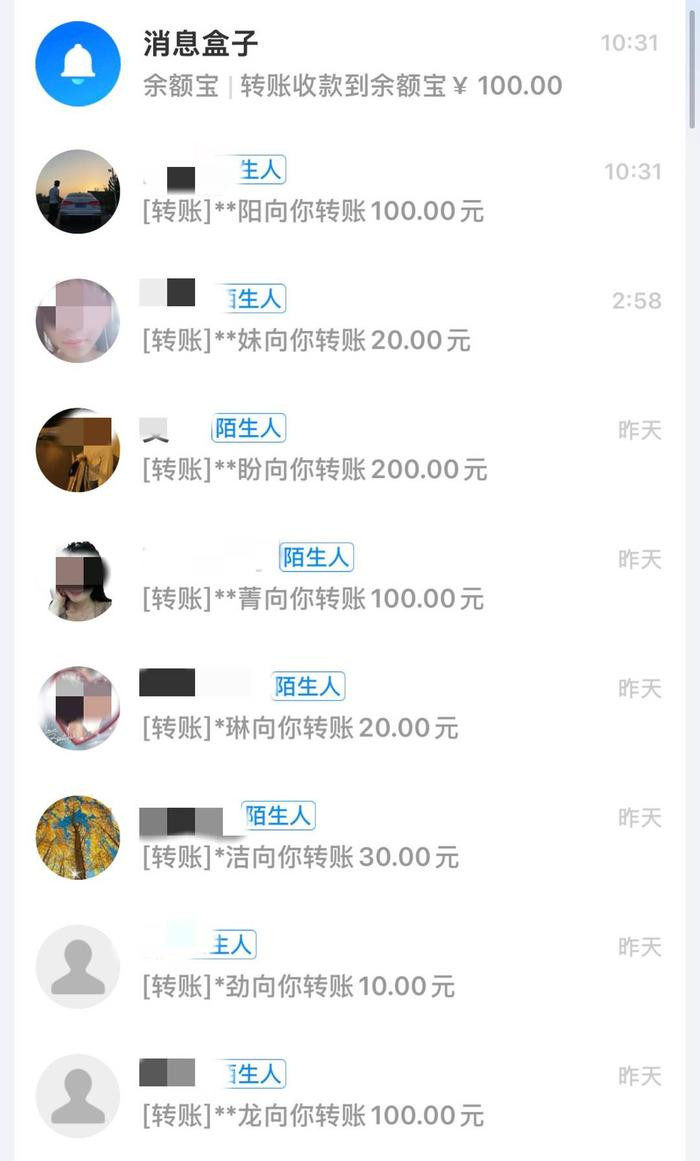Open the *洁 transfer of 30.00元

[350, 837]
